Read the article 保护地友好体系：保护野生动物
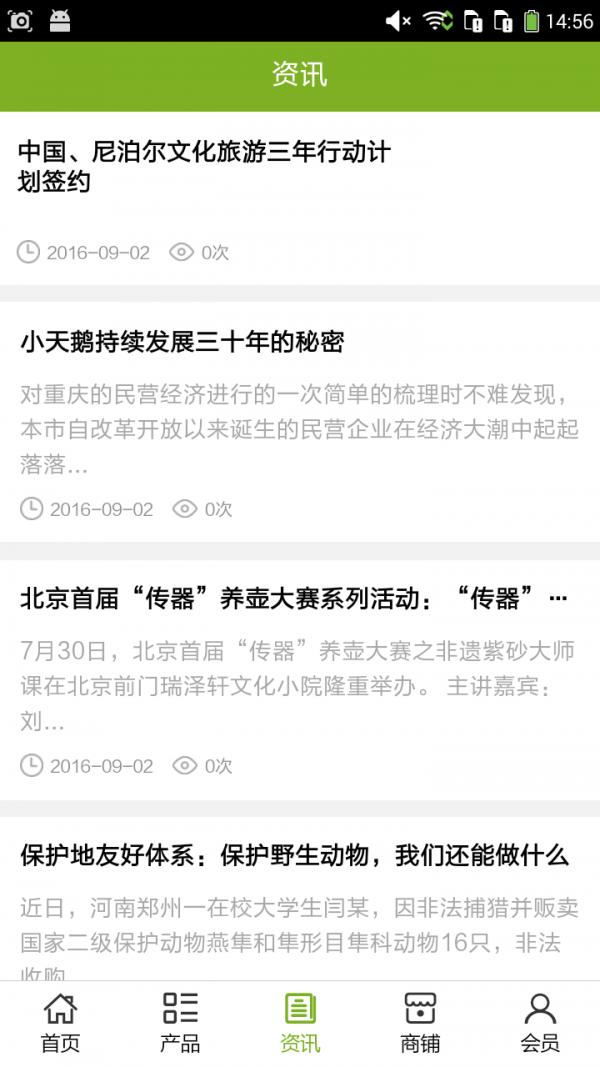The image size is (600, 1067). 294,856
